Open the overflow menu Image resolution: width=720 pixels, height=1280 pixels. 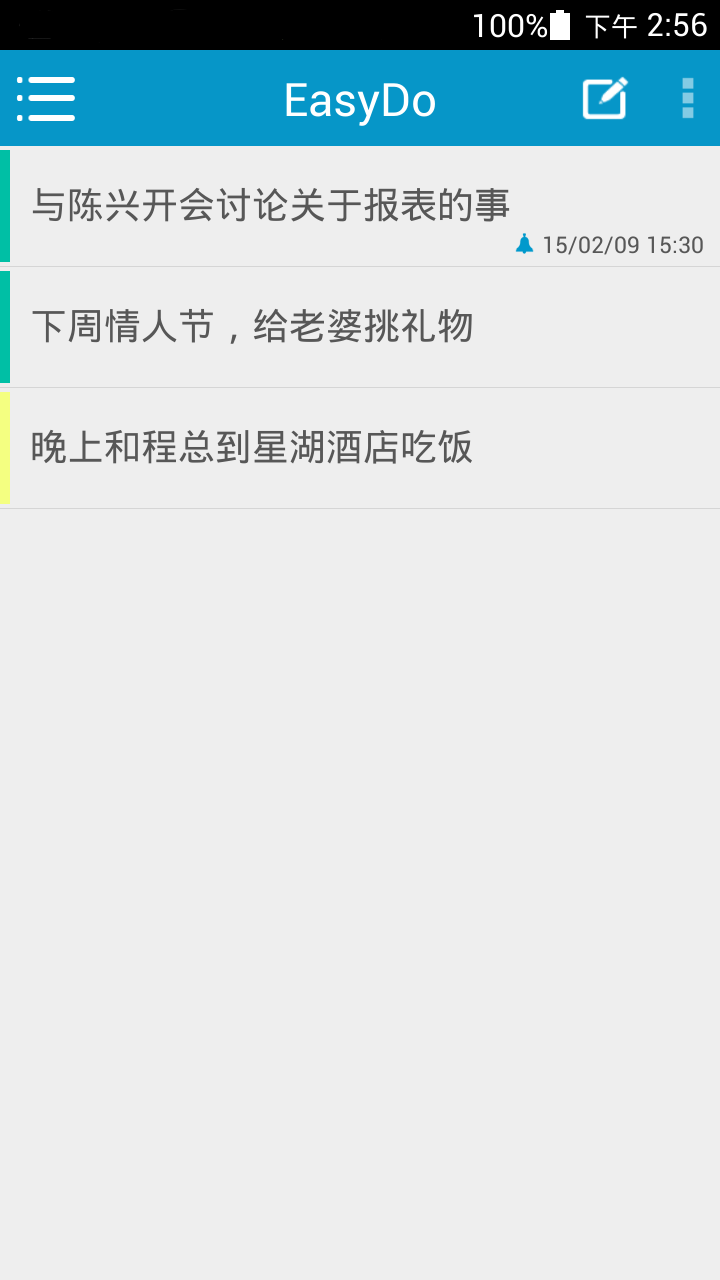pyautogui.click(x=687, y=99)
